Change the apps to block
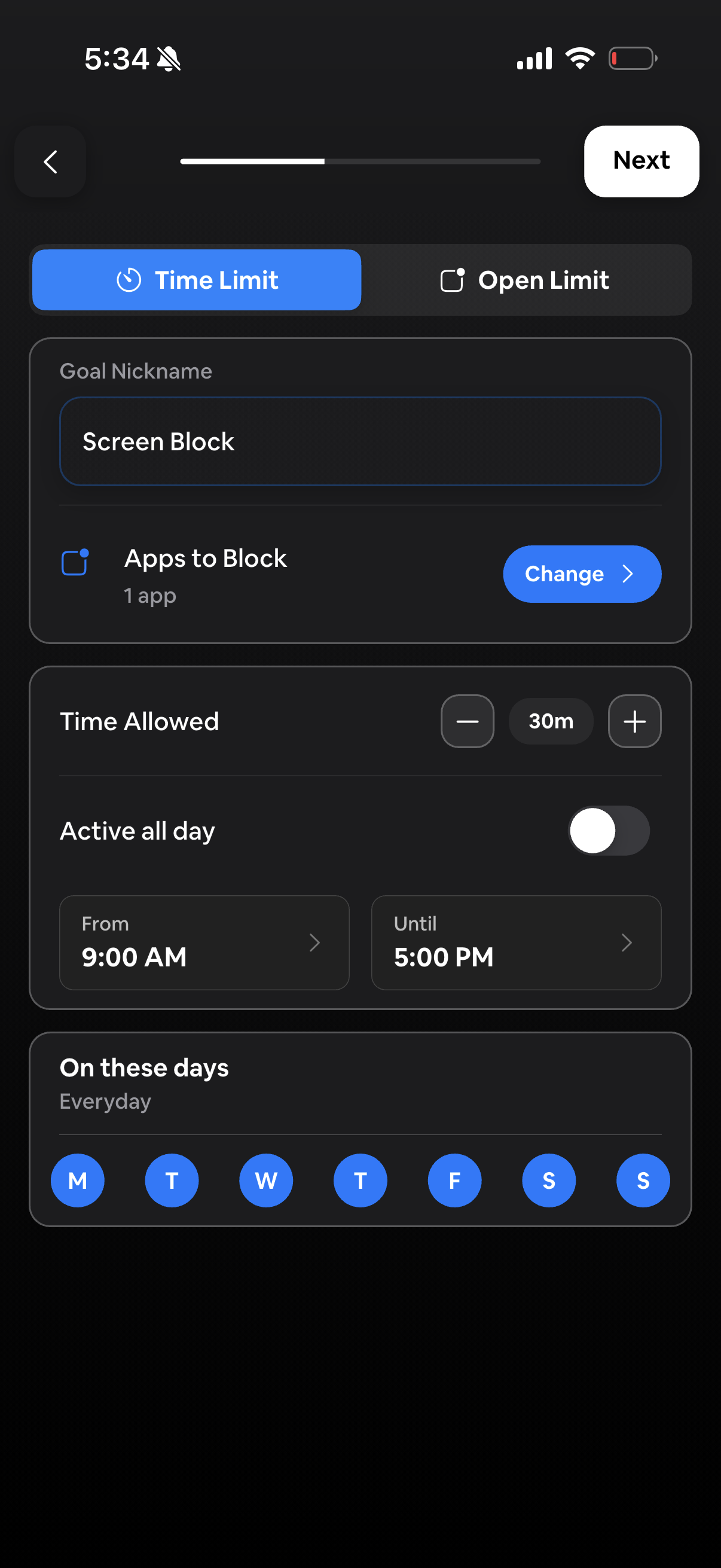 coord(581,574)
